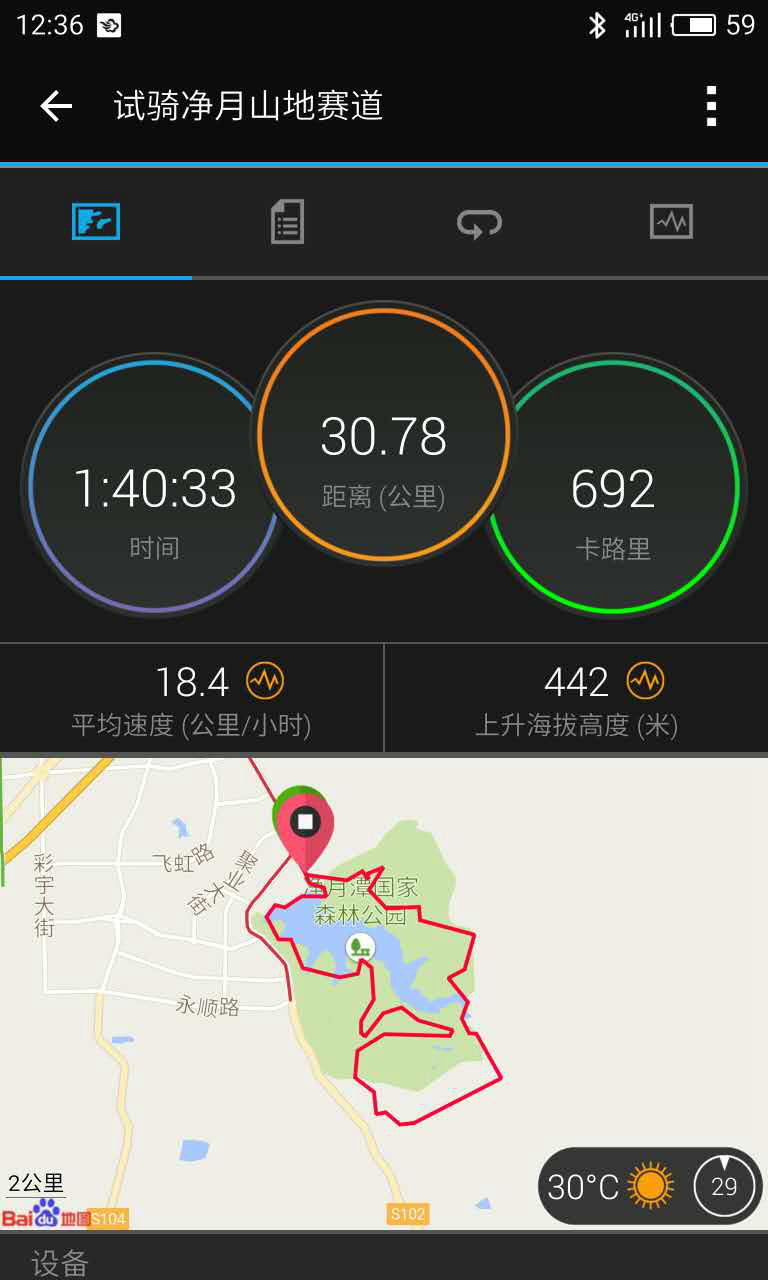The width and height of the screenshot is (768, 1280).
Task: Open the three-dot overflow menu
Action: (710, 106)
